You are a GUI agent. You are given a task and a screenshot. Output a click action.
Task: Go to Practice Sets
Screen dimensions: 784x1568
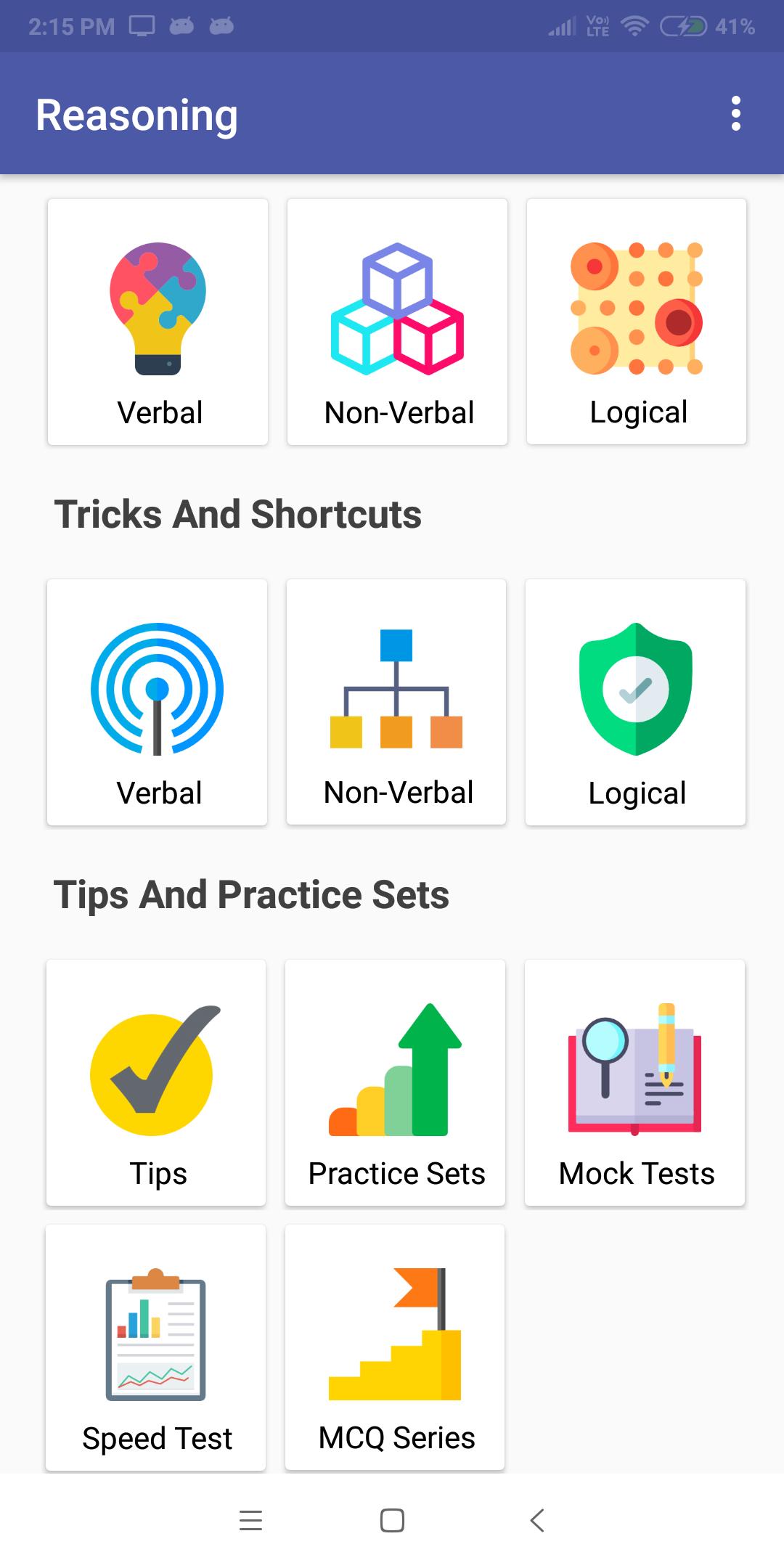tap(395, 1082)
